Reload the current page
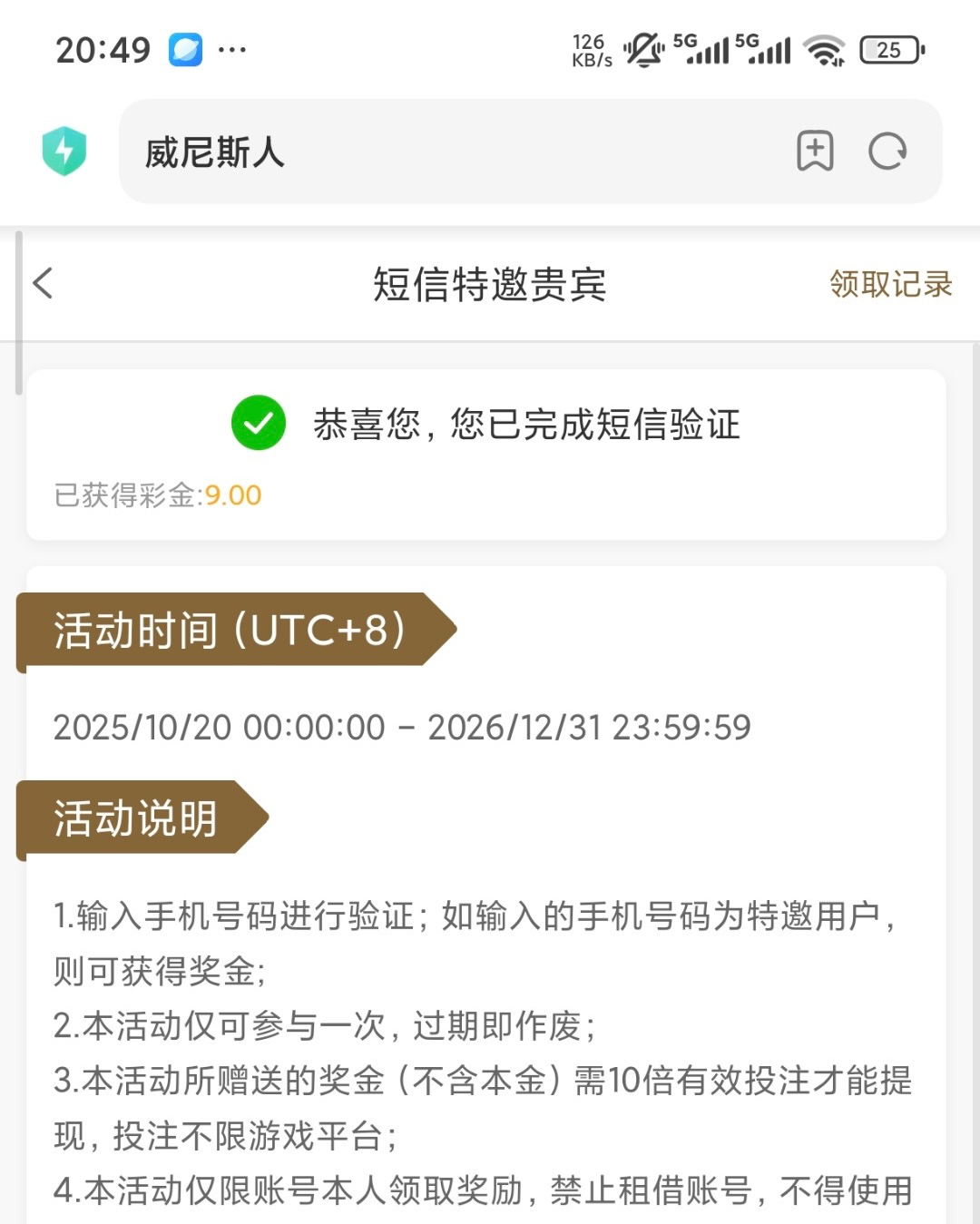Image resolution: width=980 pixels, height=1224 pixels. tap(887, 152)
